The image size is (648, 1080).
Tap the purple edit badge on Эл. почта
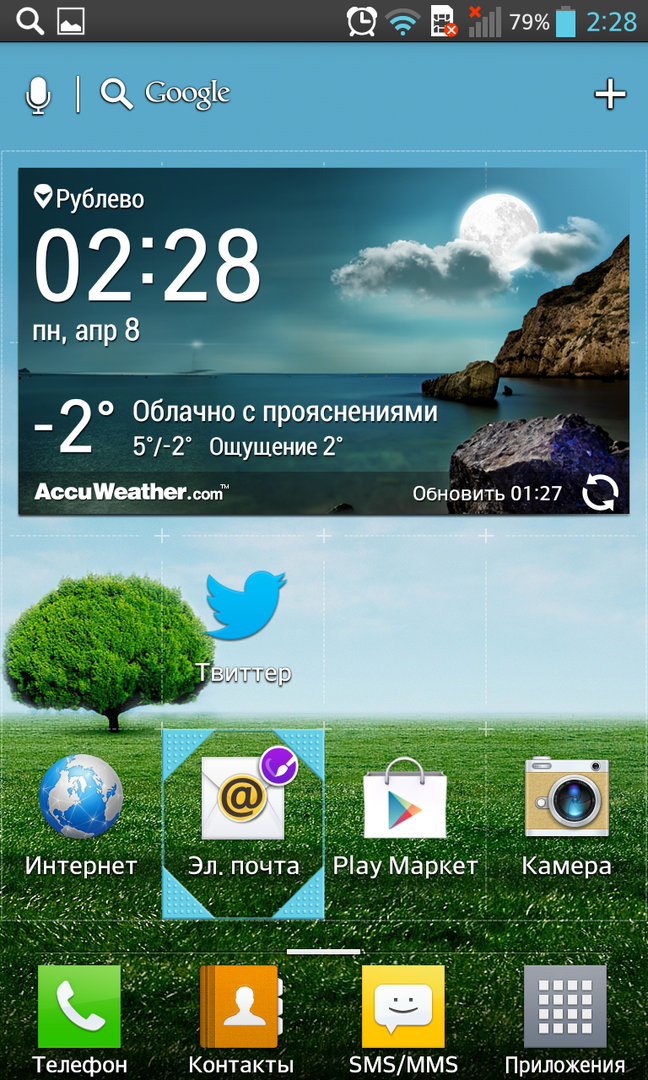pos(280,766)
